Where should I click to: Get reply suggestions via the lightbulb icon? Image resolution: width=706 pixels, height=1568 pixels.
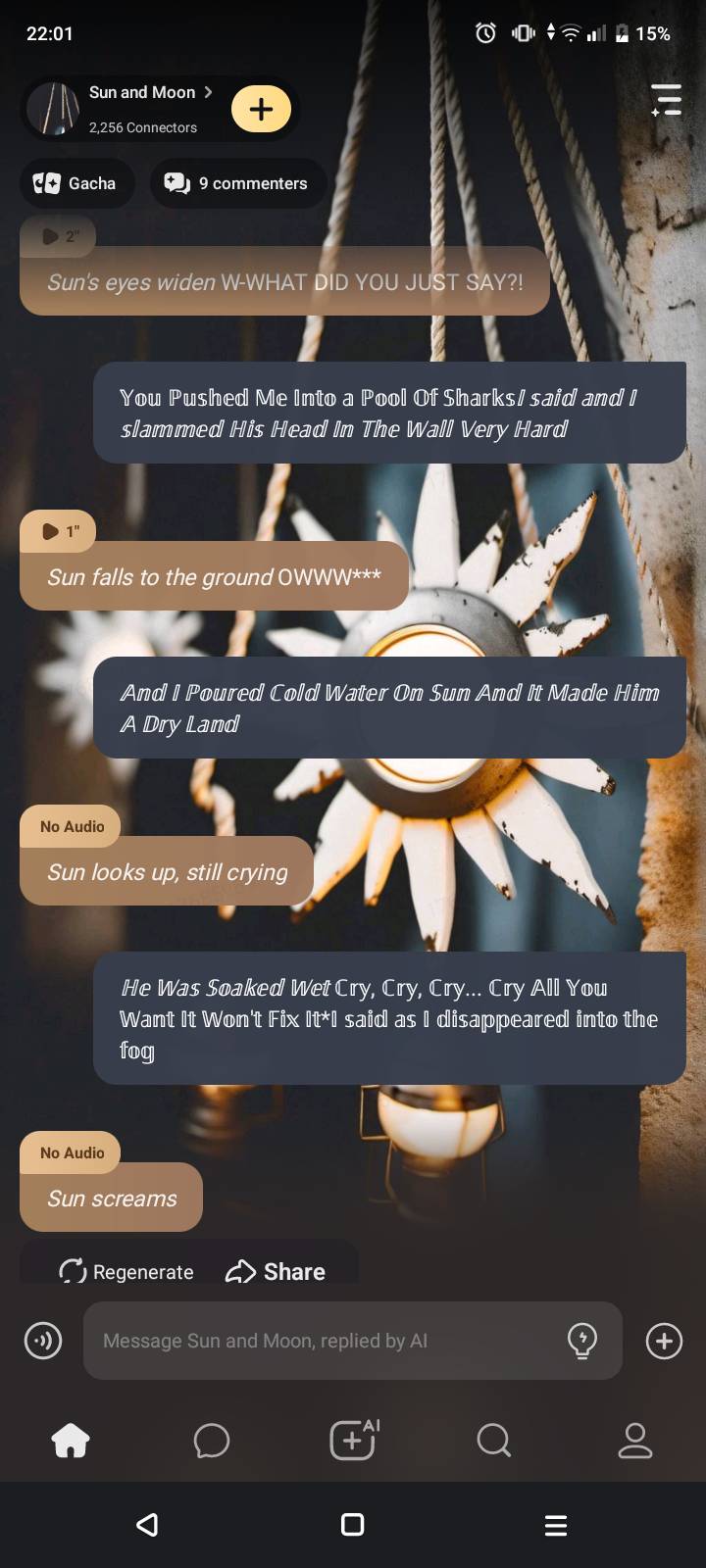click(582, 1341)
